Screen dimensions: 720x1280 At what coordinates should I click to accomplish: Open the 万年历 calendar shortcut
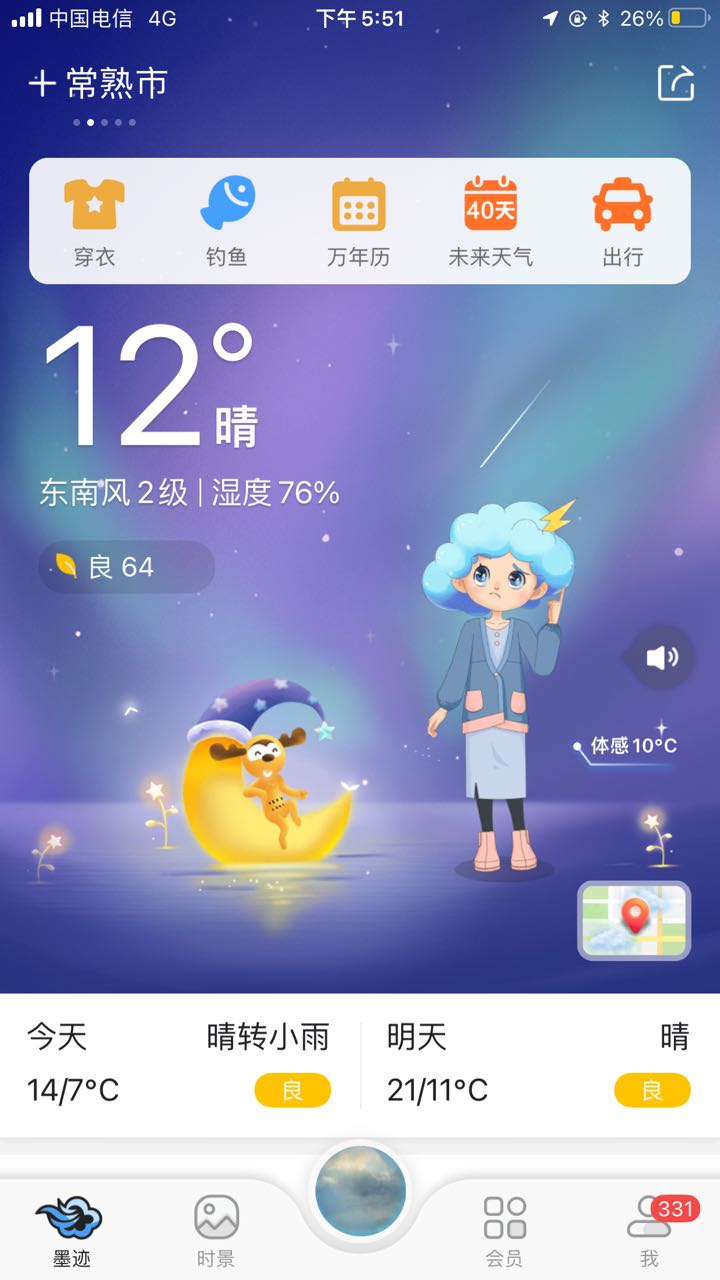[359, 221]
